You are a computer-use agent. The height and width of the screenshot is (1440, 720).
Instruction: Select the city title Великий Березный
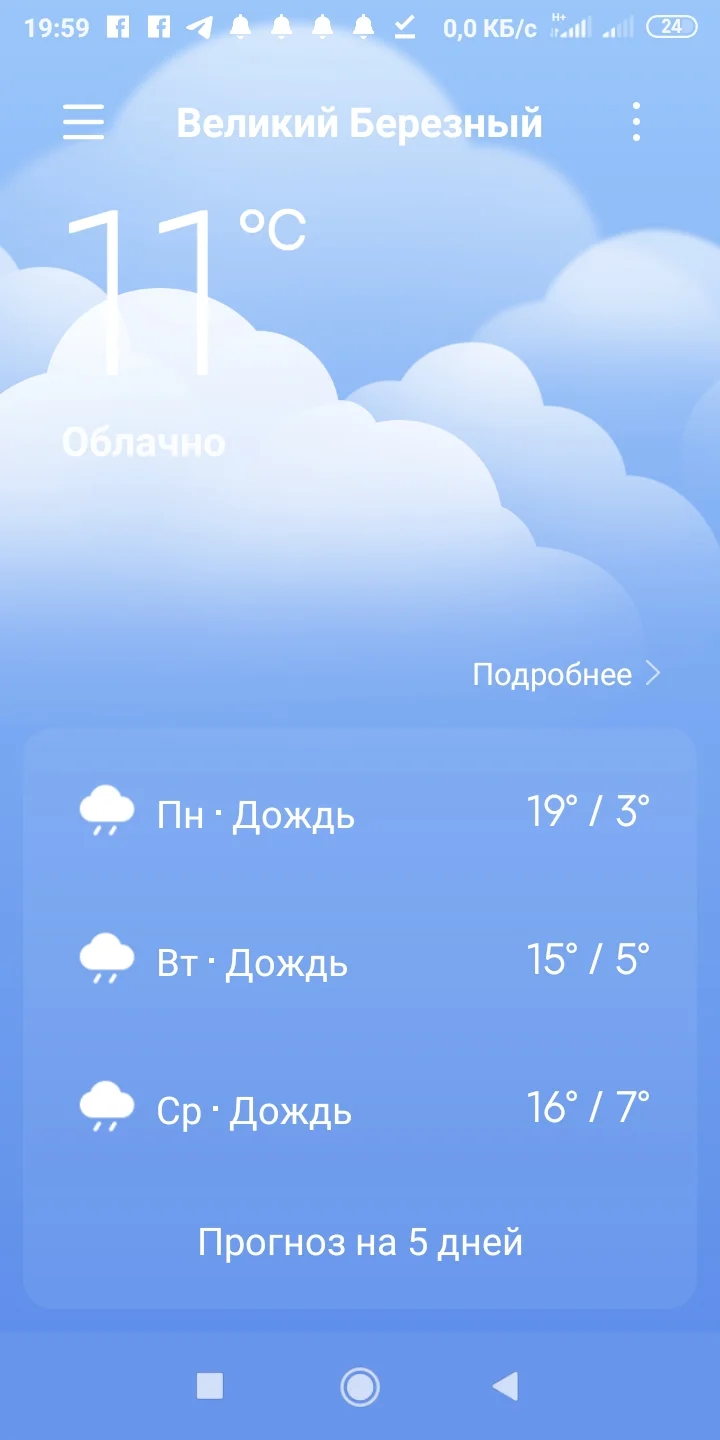[x=360, y=122]
